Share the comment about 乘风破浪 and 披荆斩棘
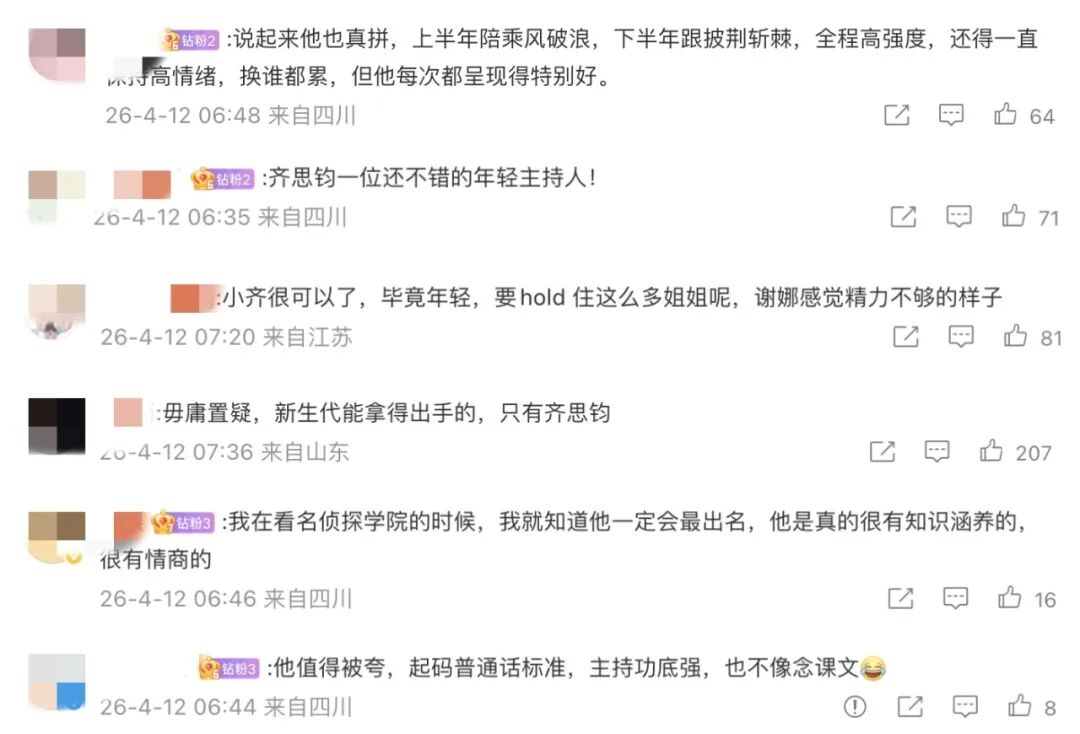This screenshot has height=734, width=1080. [x=897, y=115]
